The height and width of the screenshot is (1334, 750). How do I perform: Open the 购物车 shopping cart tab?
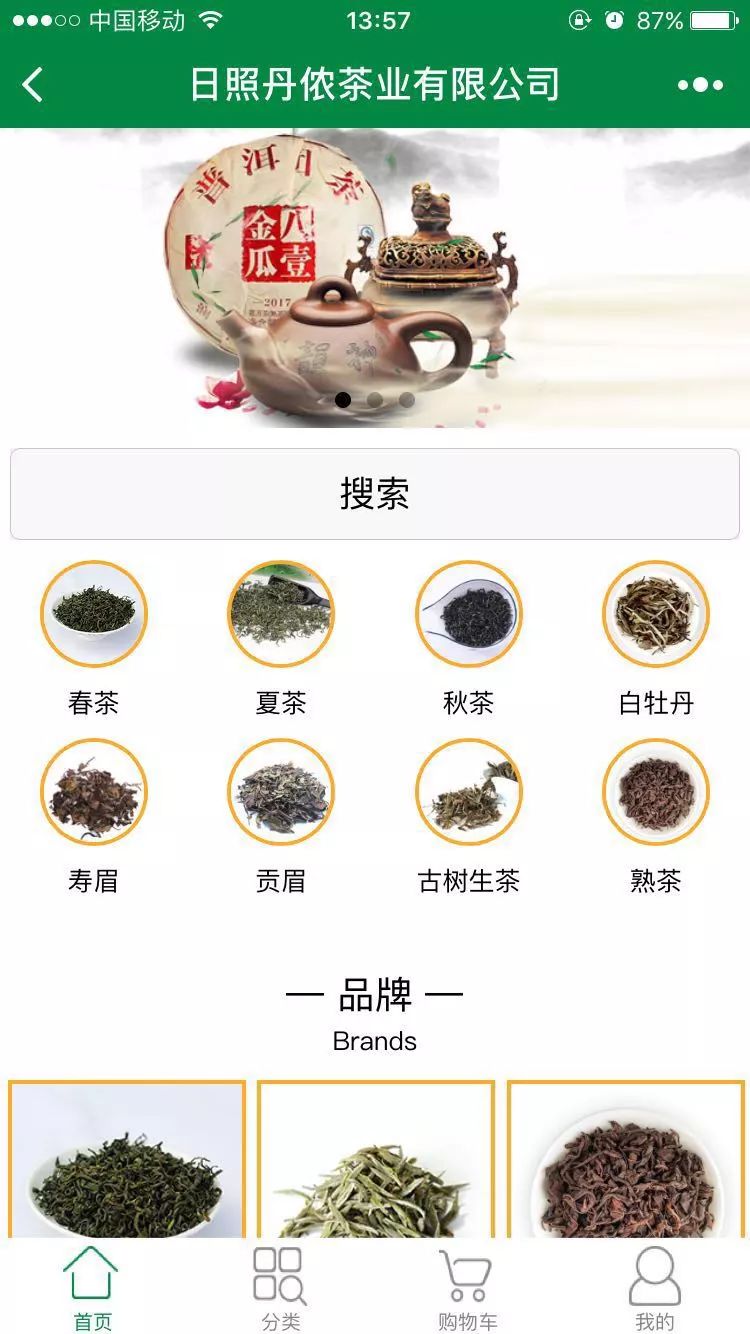pyautogui.click(x=467, y=1288)
